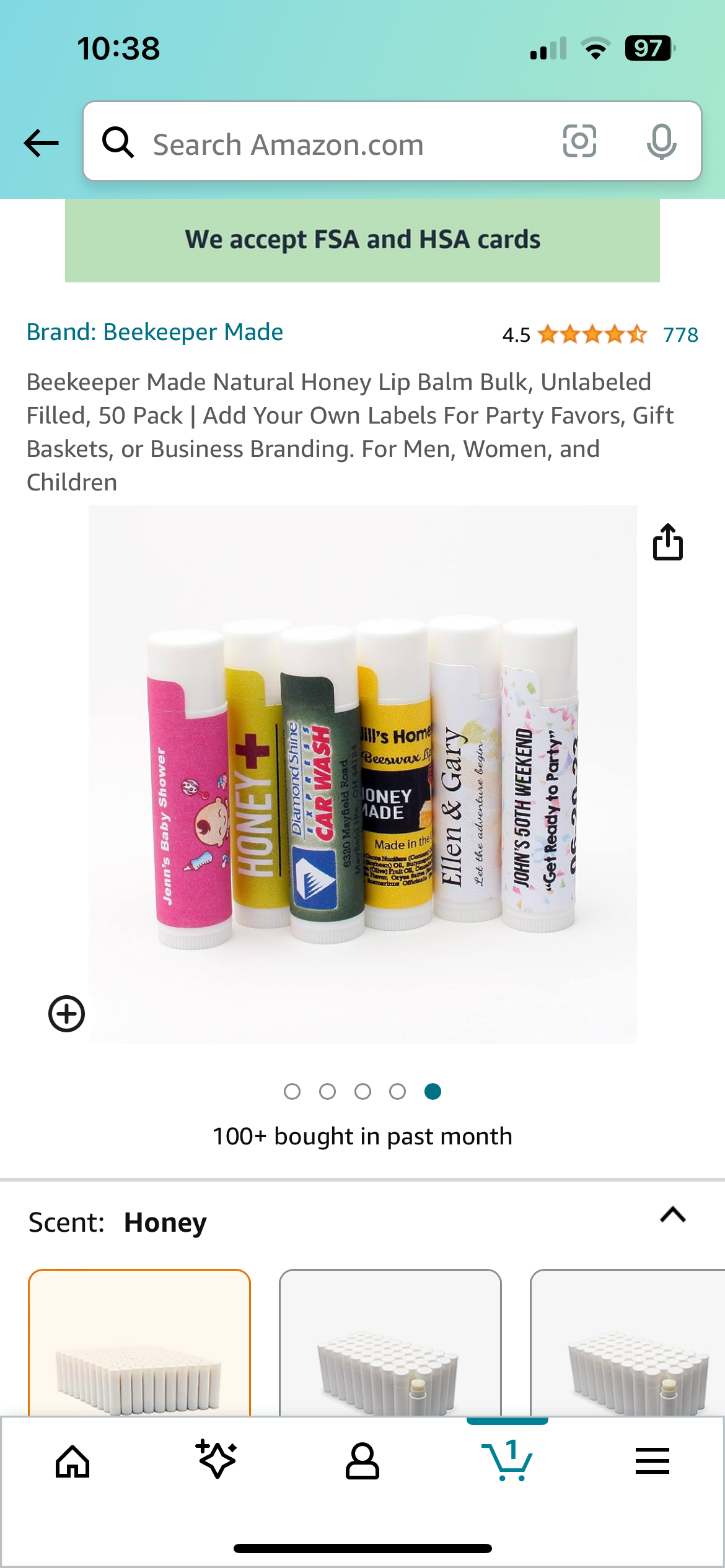Open the FSA and HSA cards banner
725x1568 pixels.
pyautogui.click(x=362, y=240)
